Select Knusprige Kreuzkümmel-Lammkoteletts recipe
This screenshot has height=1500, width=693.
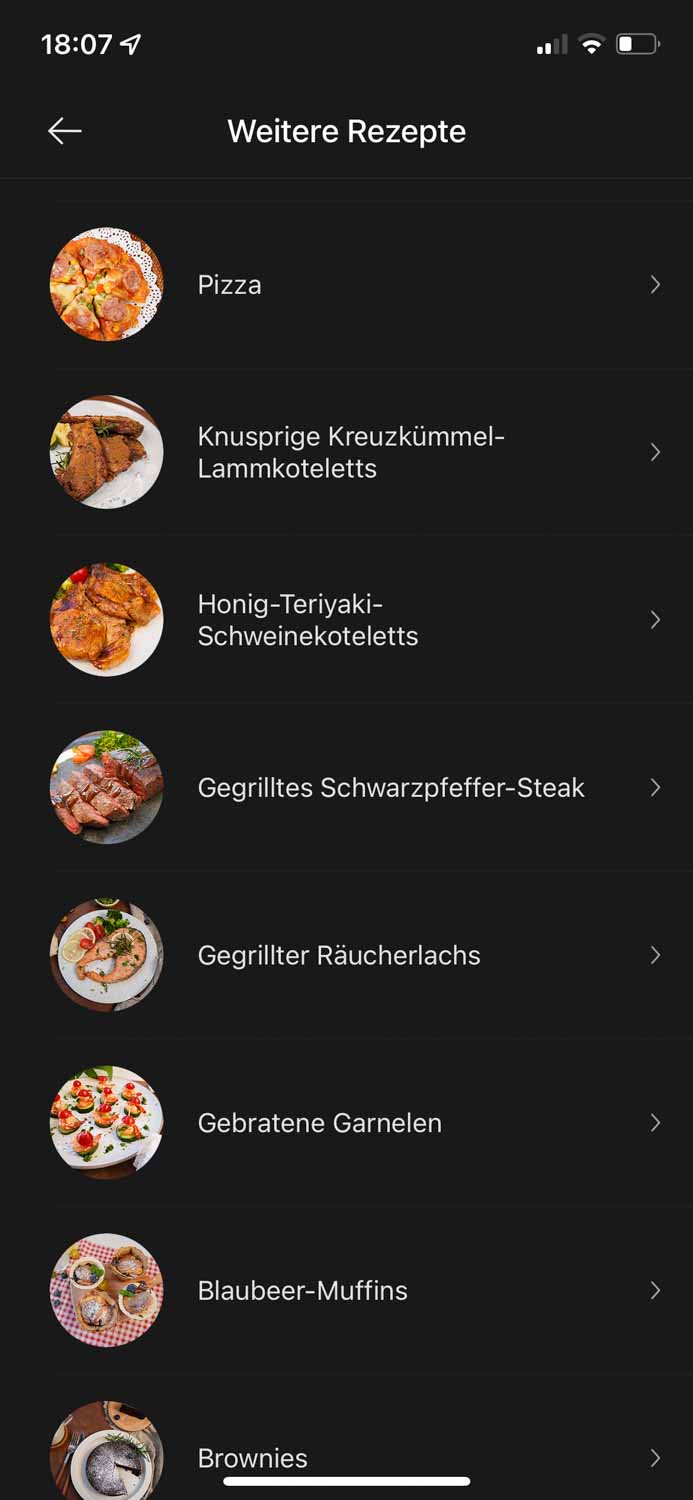[x=346, y=452]
